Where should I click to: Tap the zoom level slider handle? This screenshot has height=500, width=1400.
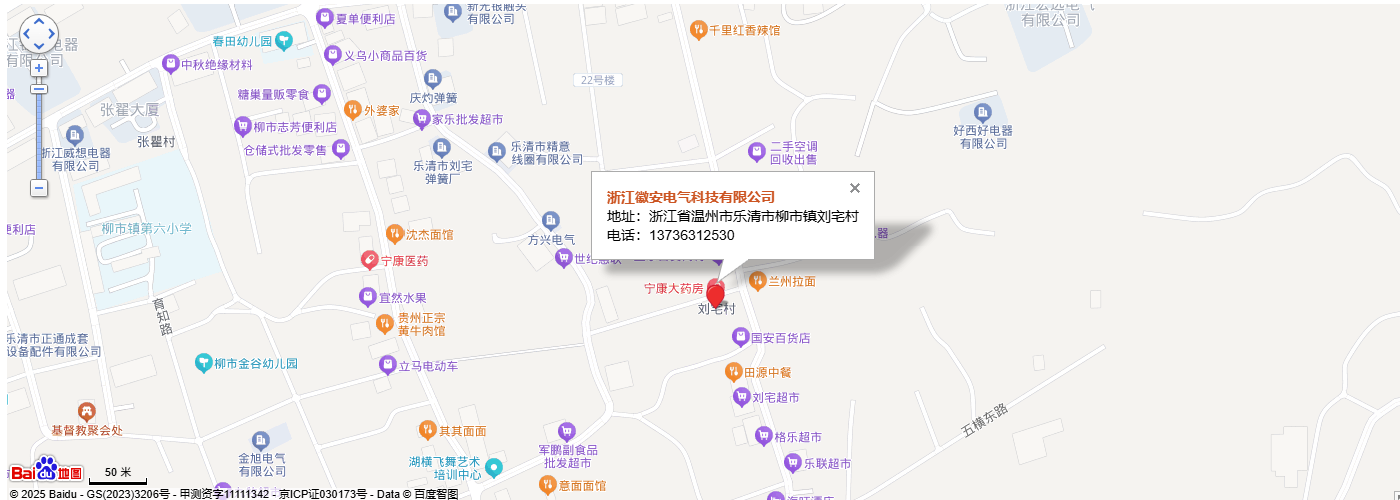[x=39, y=89]
